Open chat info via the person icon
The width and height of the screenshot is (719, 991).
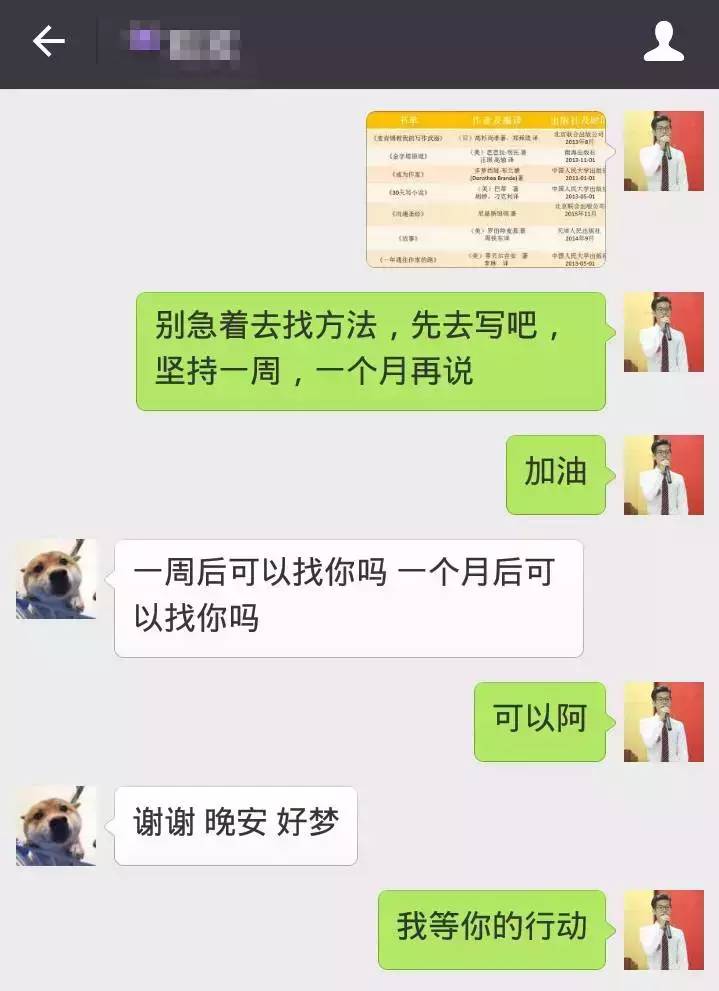[x=663, y=41]
